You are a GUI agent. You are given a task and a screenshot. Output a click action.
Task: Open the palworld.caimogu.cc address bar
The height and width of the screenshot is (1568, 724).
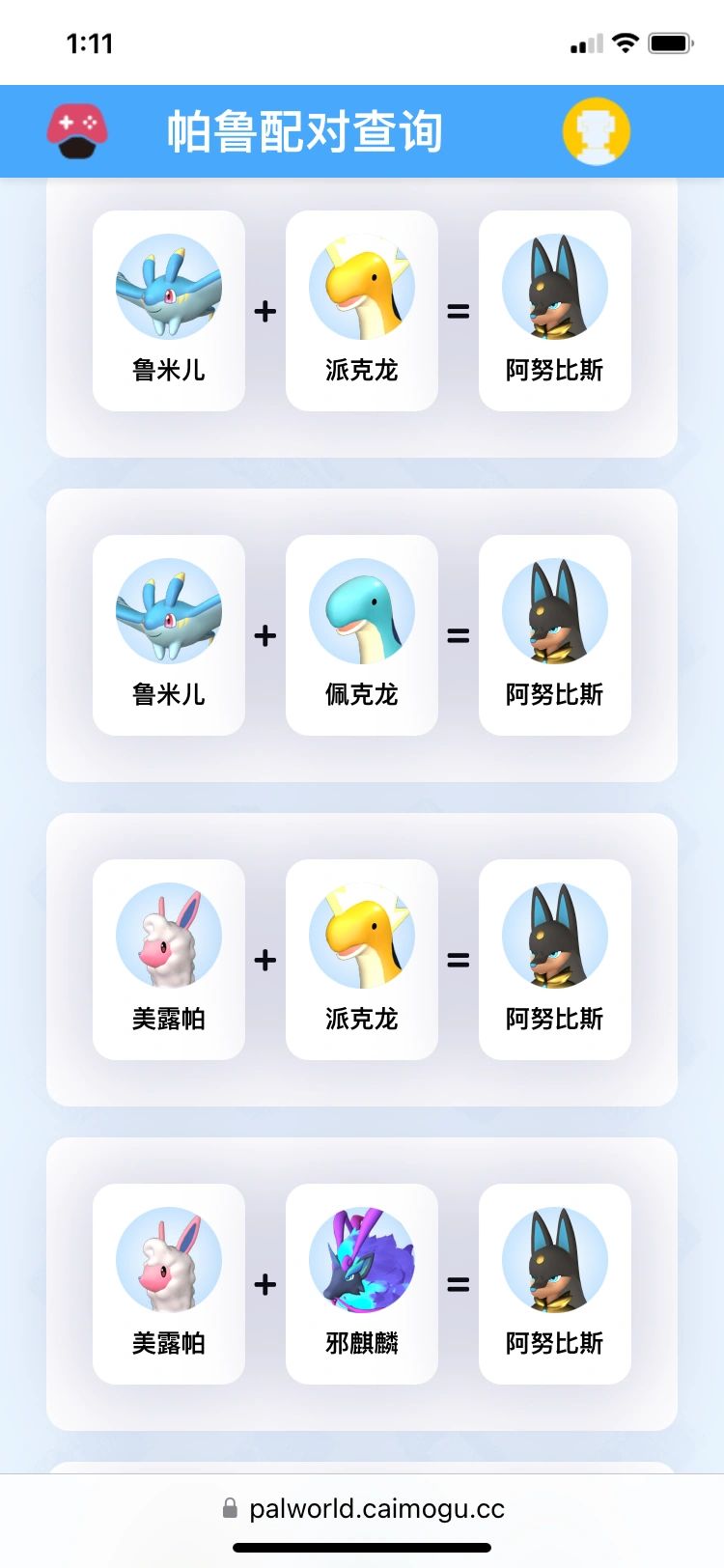376,1508
